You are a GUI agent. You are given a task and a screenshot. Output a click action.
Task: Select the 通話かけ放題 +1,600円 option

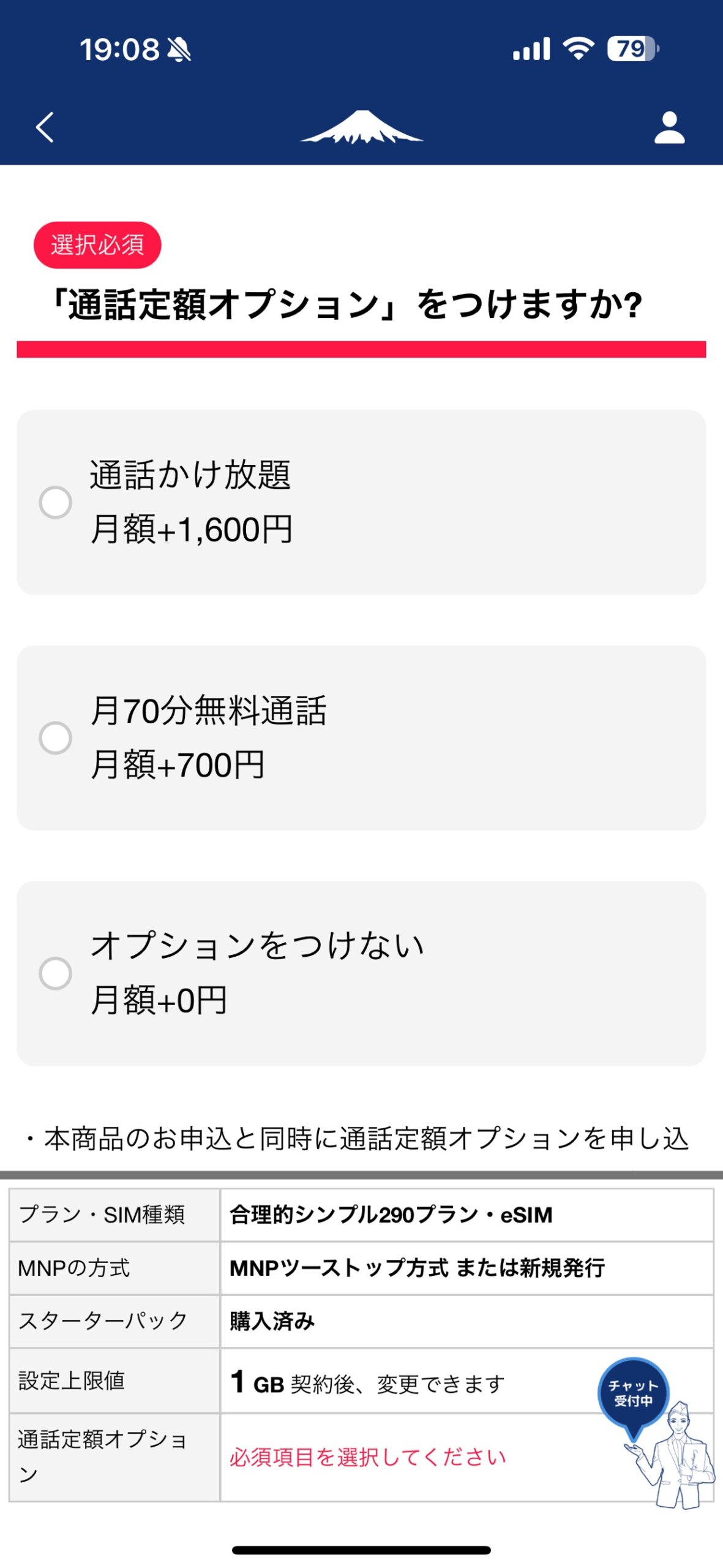pyautogui.click(x=56, y=502)
